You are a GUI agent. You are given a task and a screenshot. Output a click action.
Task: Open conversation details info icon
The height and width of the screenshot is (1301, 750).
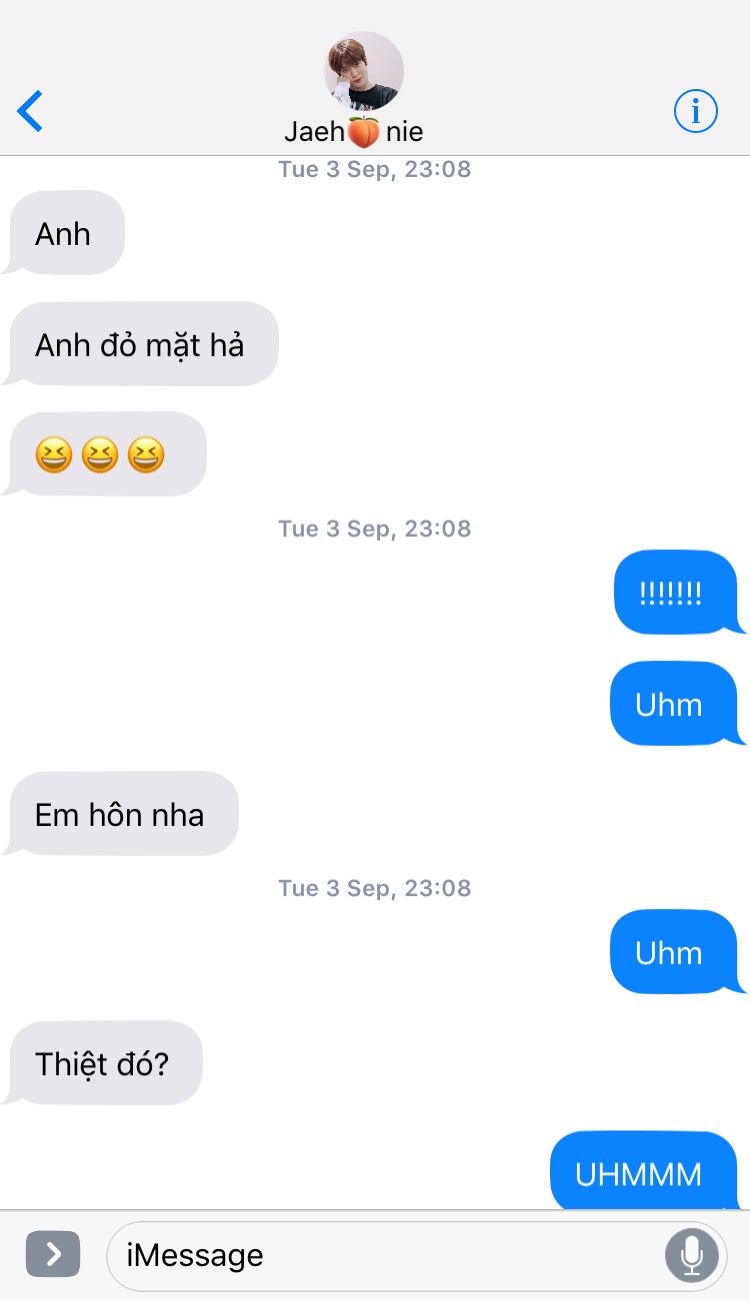point(696,110)
